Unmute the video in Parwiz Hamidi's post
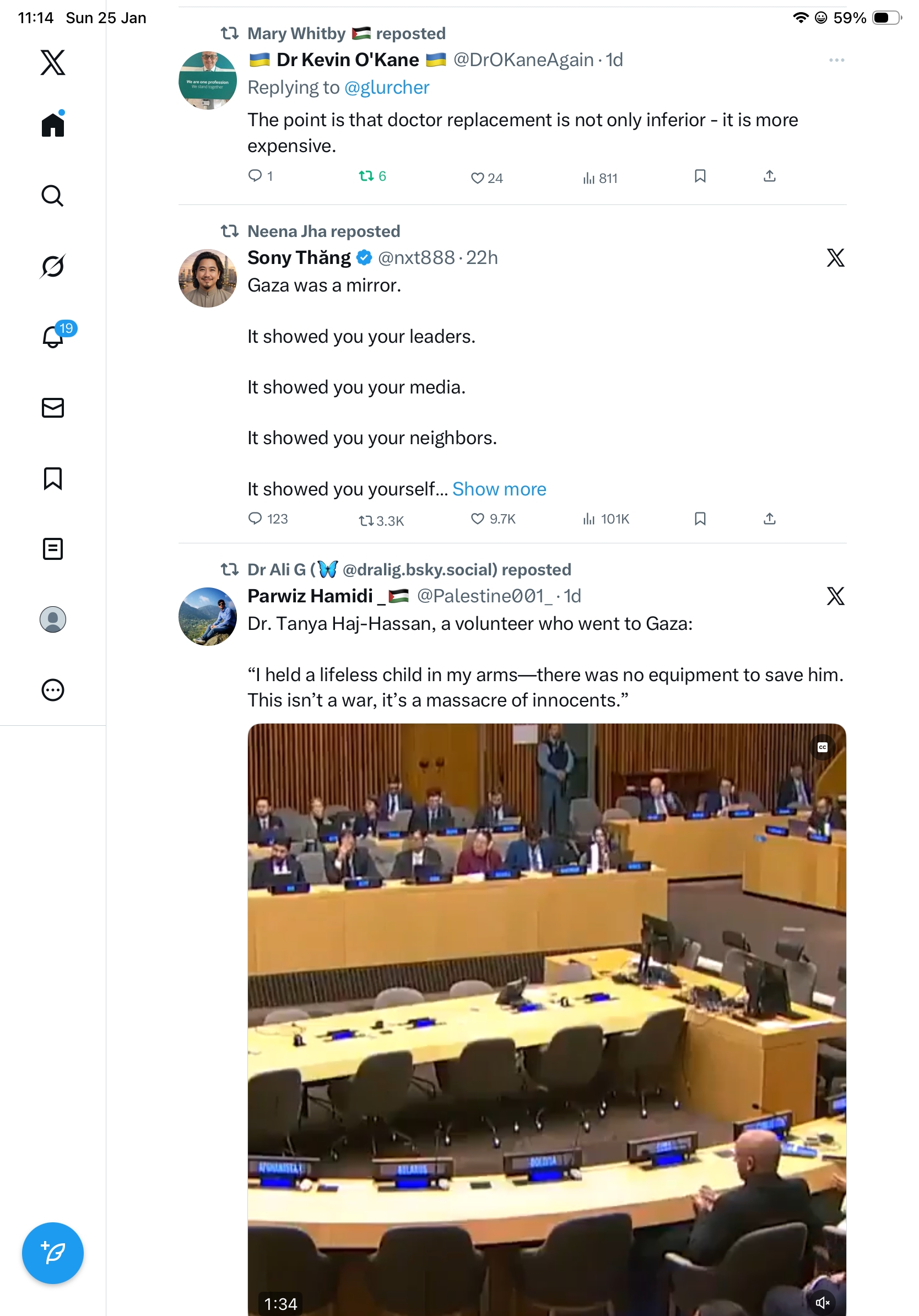 coord(822,1302)
